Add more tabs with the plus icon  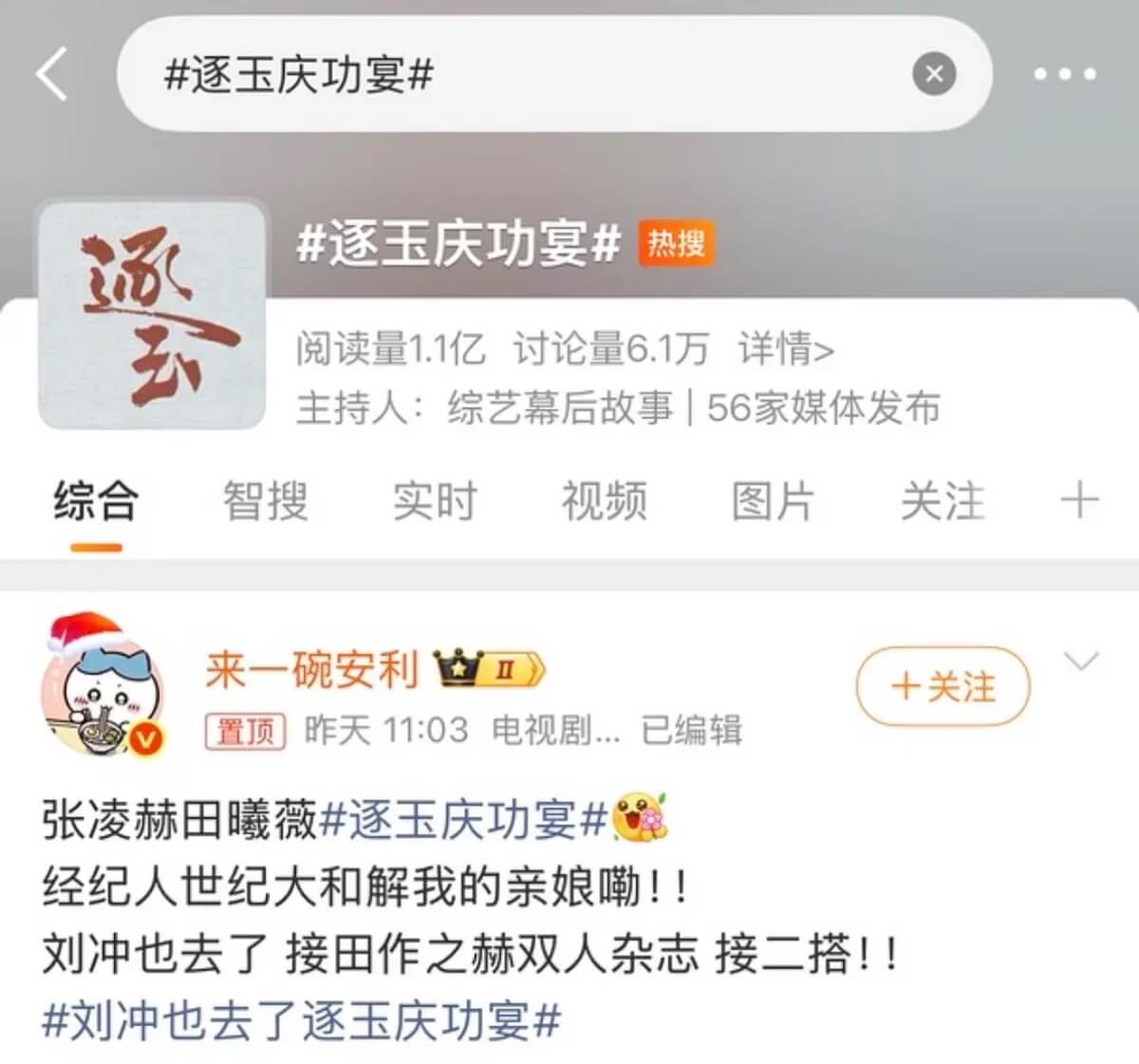1079,500
